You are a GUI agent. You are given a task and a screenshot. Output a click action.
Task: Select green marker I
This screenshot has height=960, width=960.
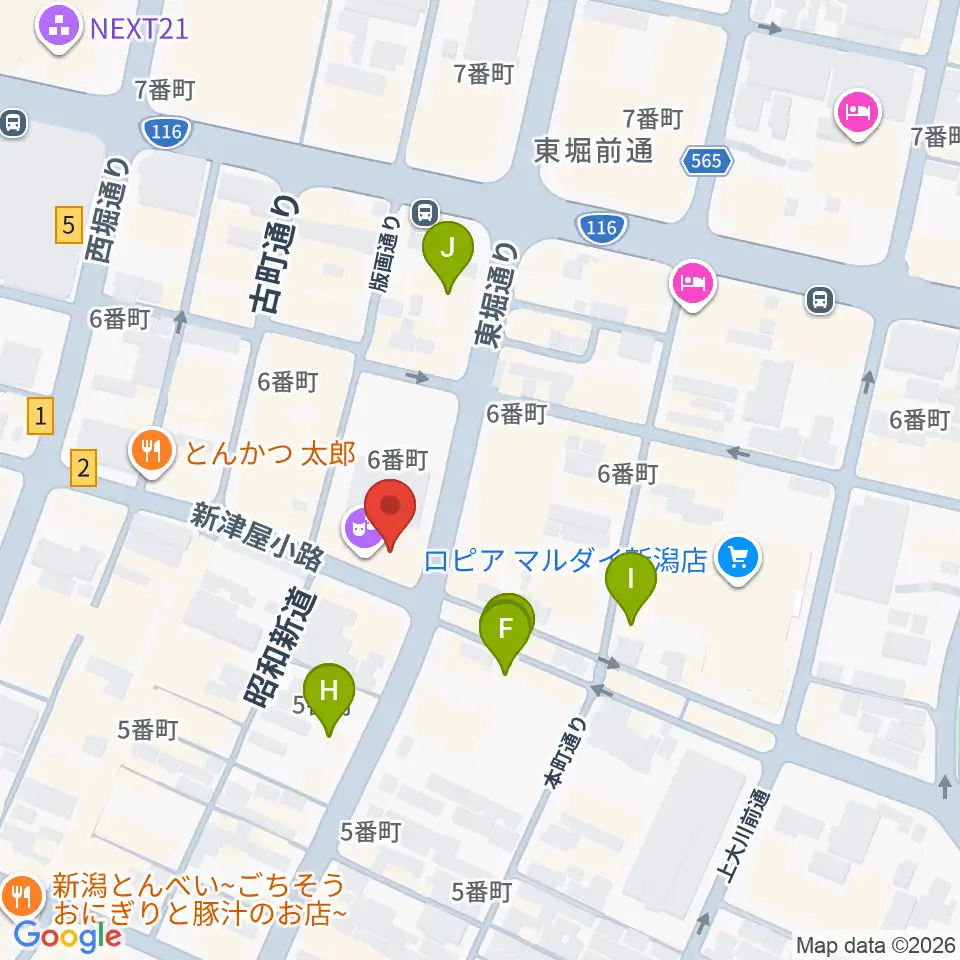click(631, 586)
